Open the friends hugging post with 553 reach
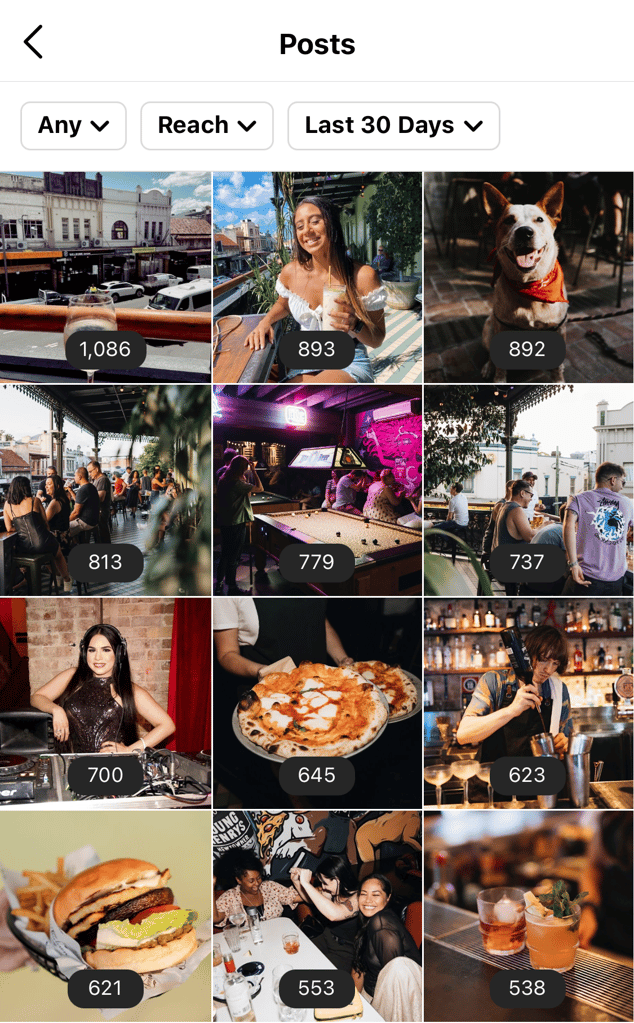The image size is (634, 1023). (317, 915)
